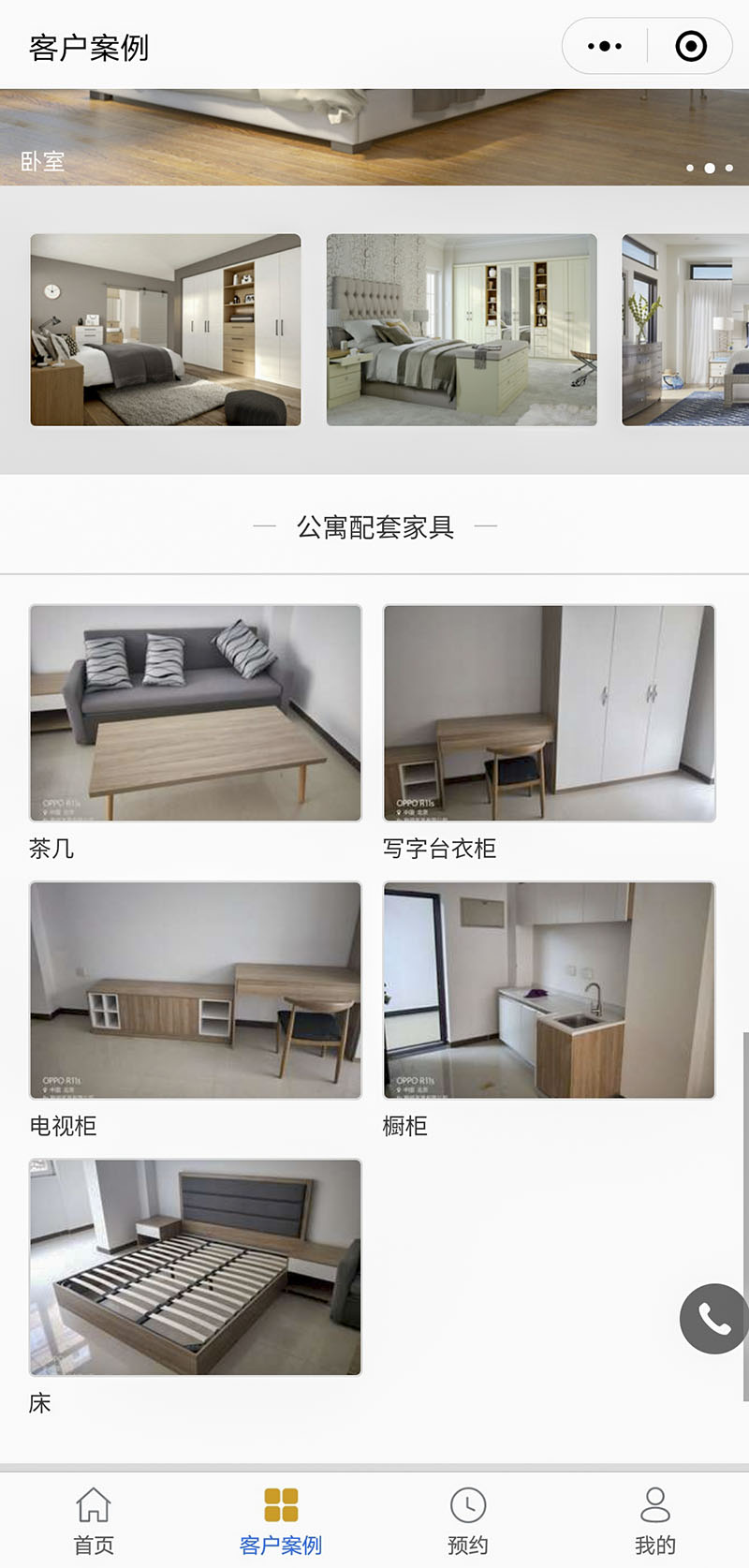
Task: Close the mini program via the circle icon
Action: [x=691, y=46]
